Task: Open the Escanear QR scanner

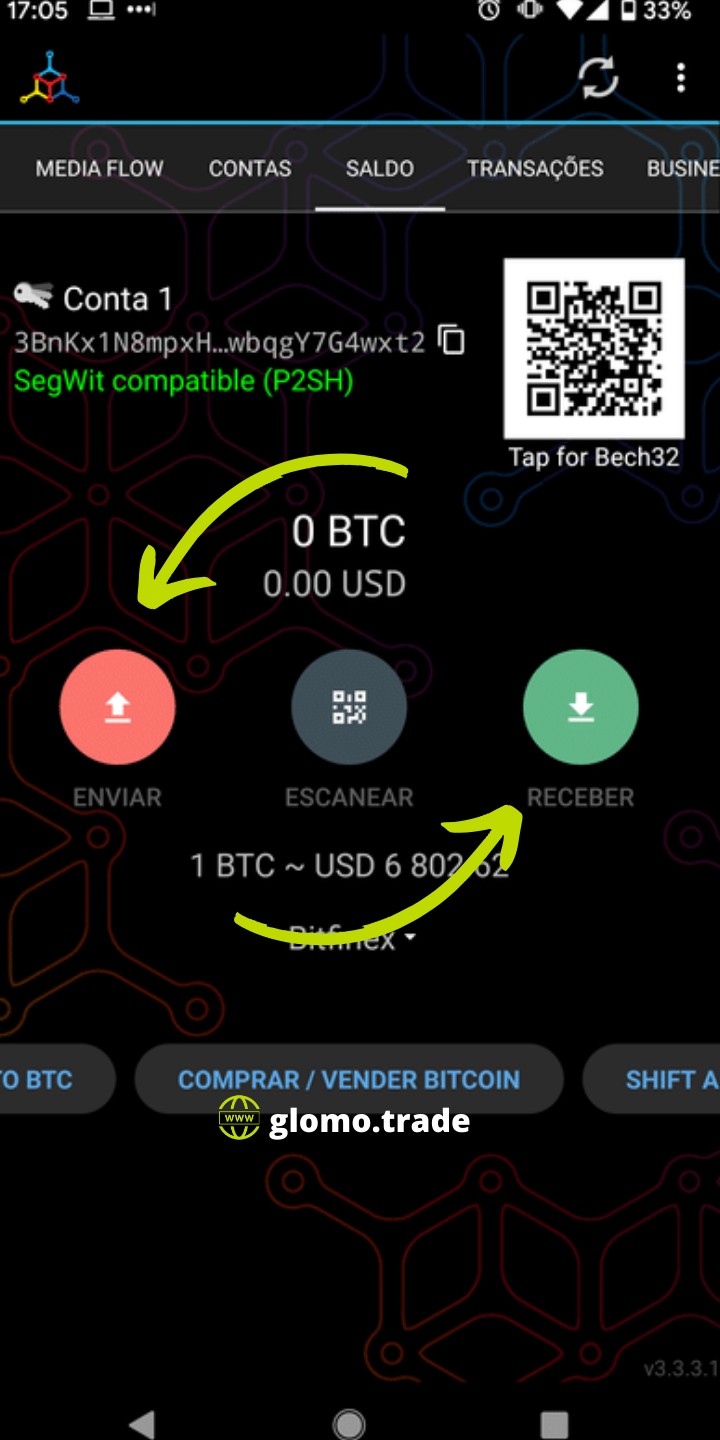Action: coord(349,707)
